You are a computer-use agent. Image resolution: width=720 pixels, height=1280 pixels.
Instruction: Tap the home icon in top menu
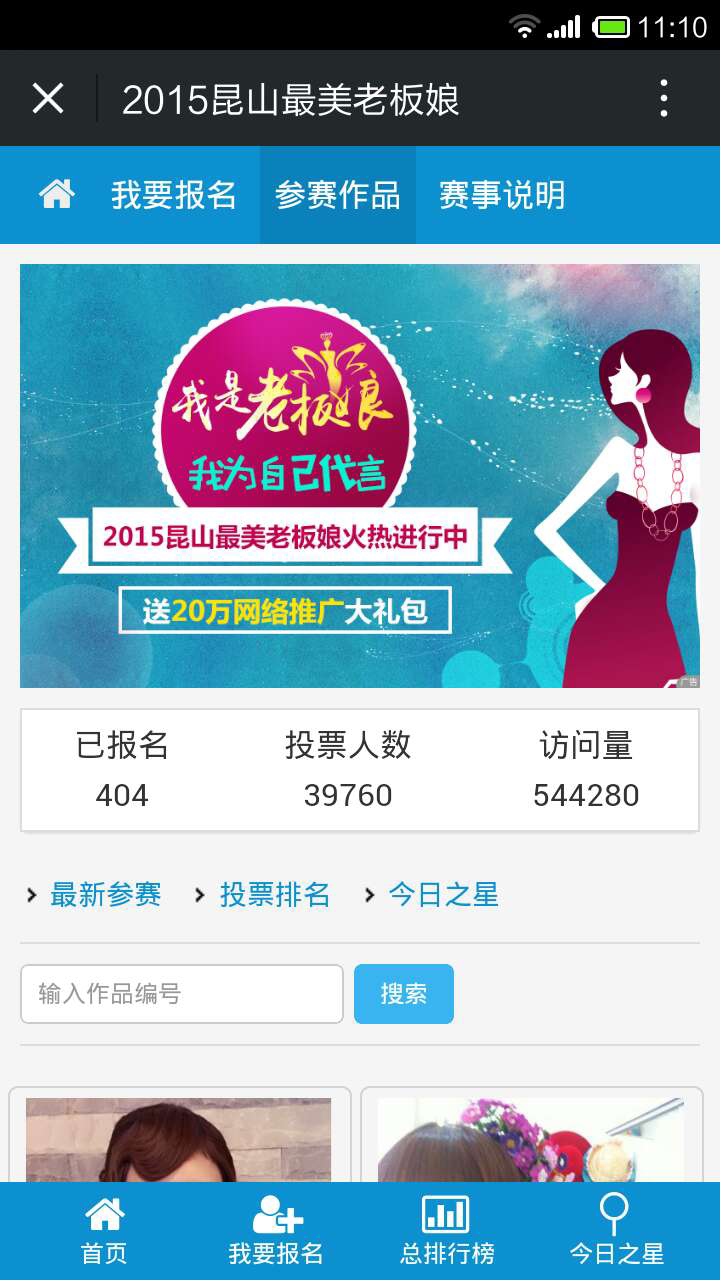click(x=57, y=194)
